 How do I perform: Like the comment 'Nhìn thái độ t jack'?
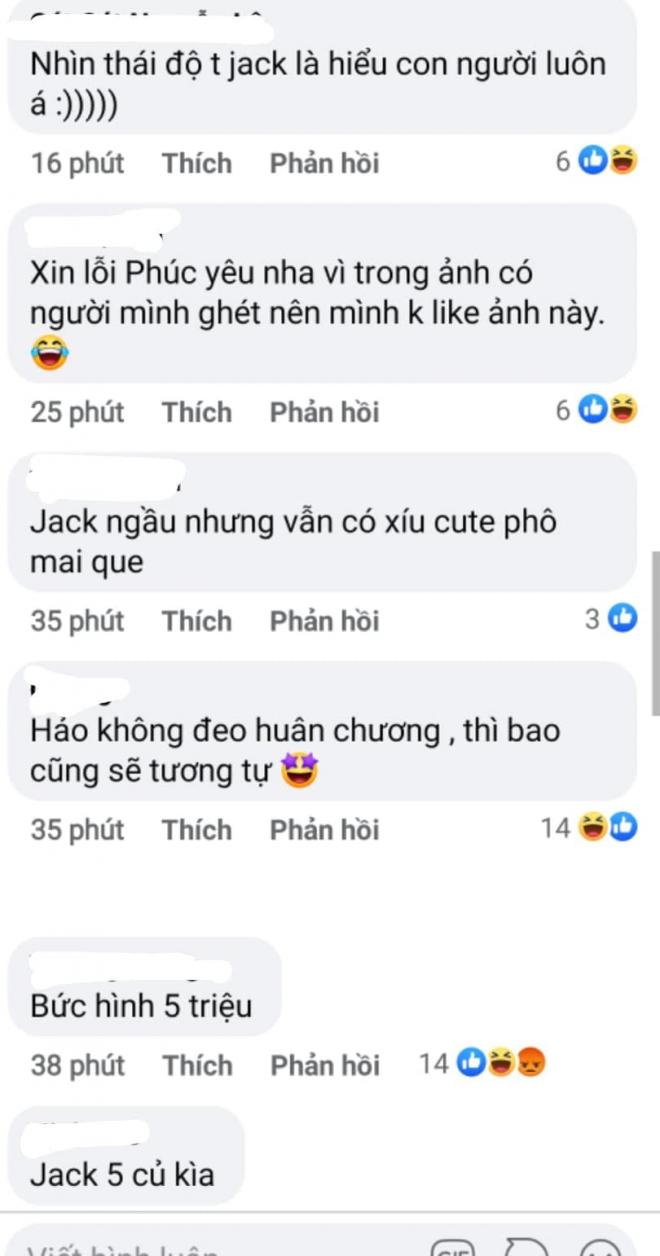coord(197,163)
